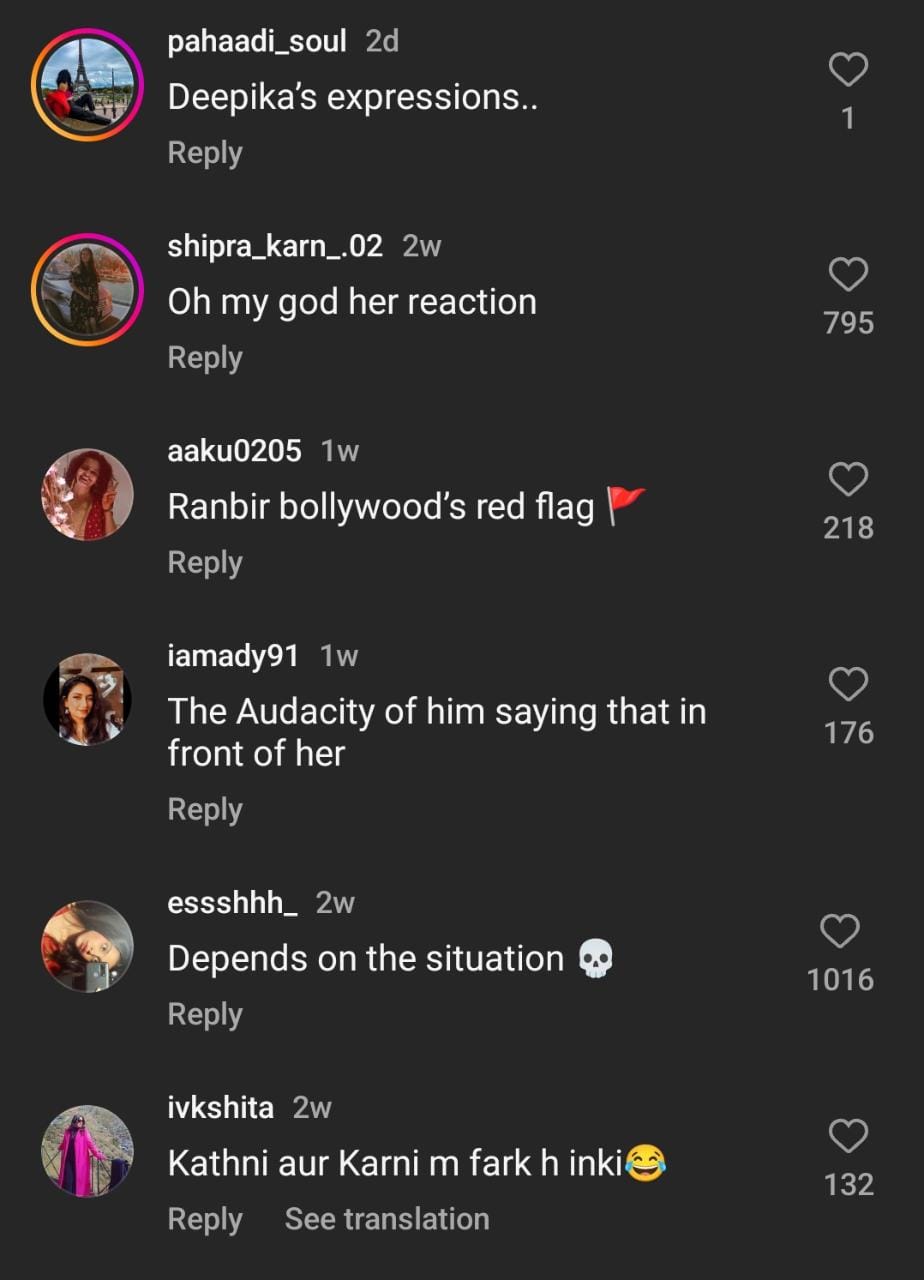
Task: Like ivkshita's comment
Action: 848,1137
